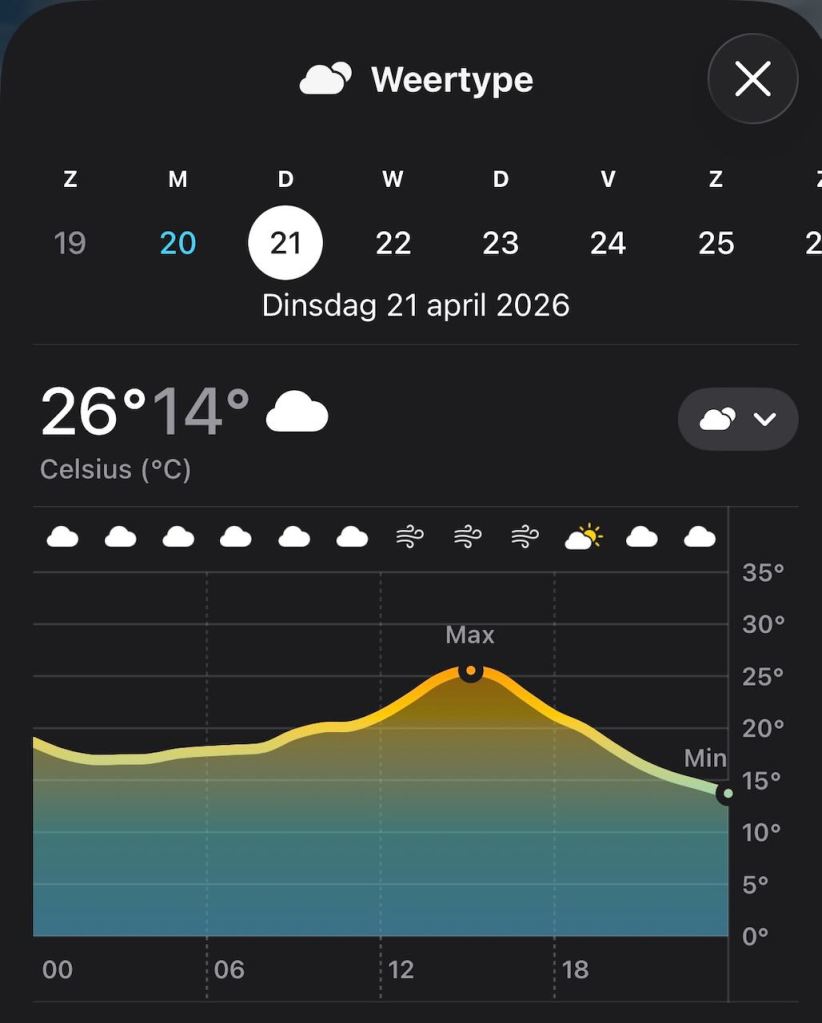
Task: Switch to Wednesday 22
Action: point(393,243)
